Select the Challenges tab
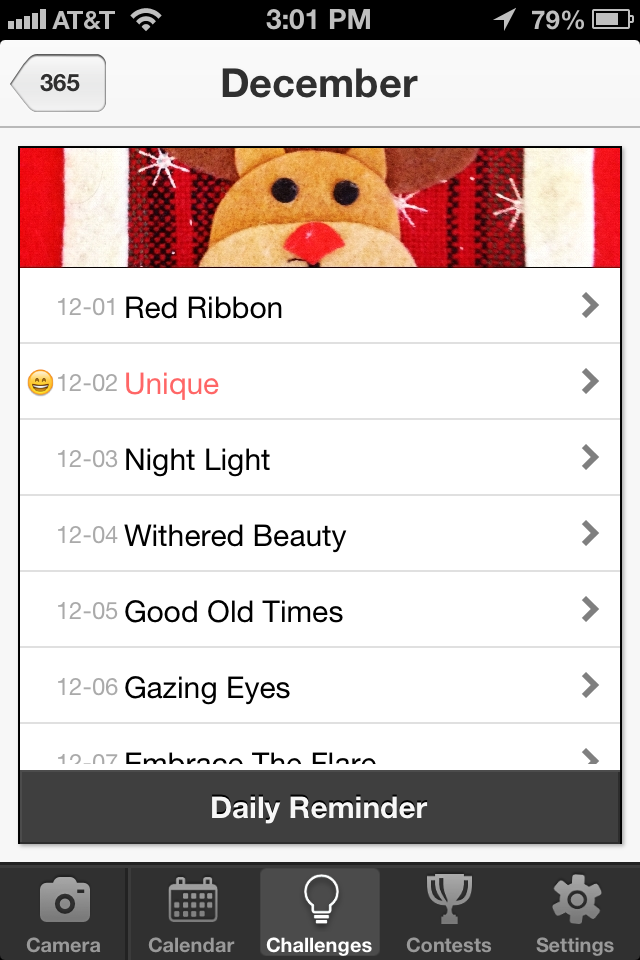The image size is (640, 960). [319, 914]
